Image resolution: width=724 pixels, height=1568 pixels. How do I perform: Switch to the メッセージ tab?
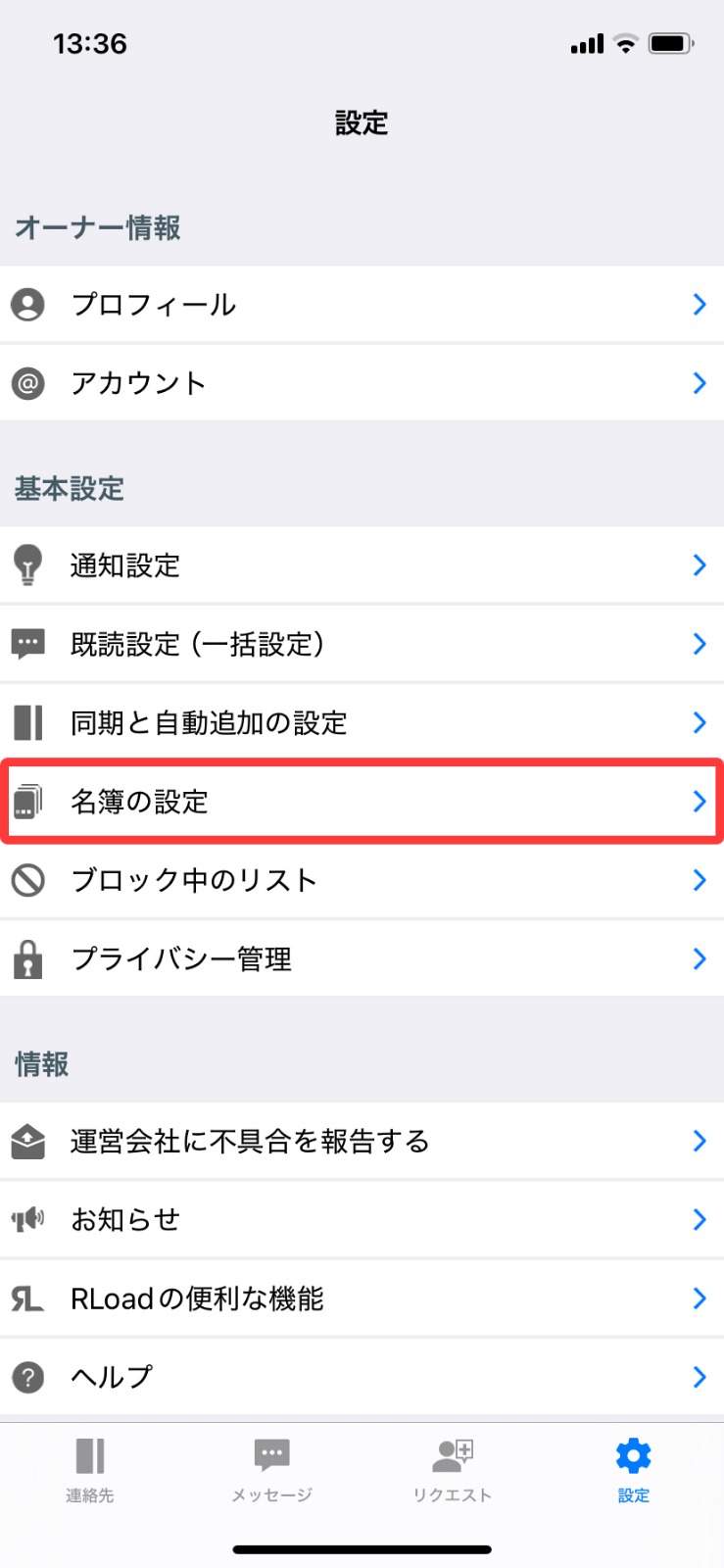pos(271,1470)
